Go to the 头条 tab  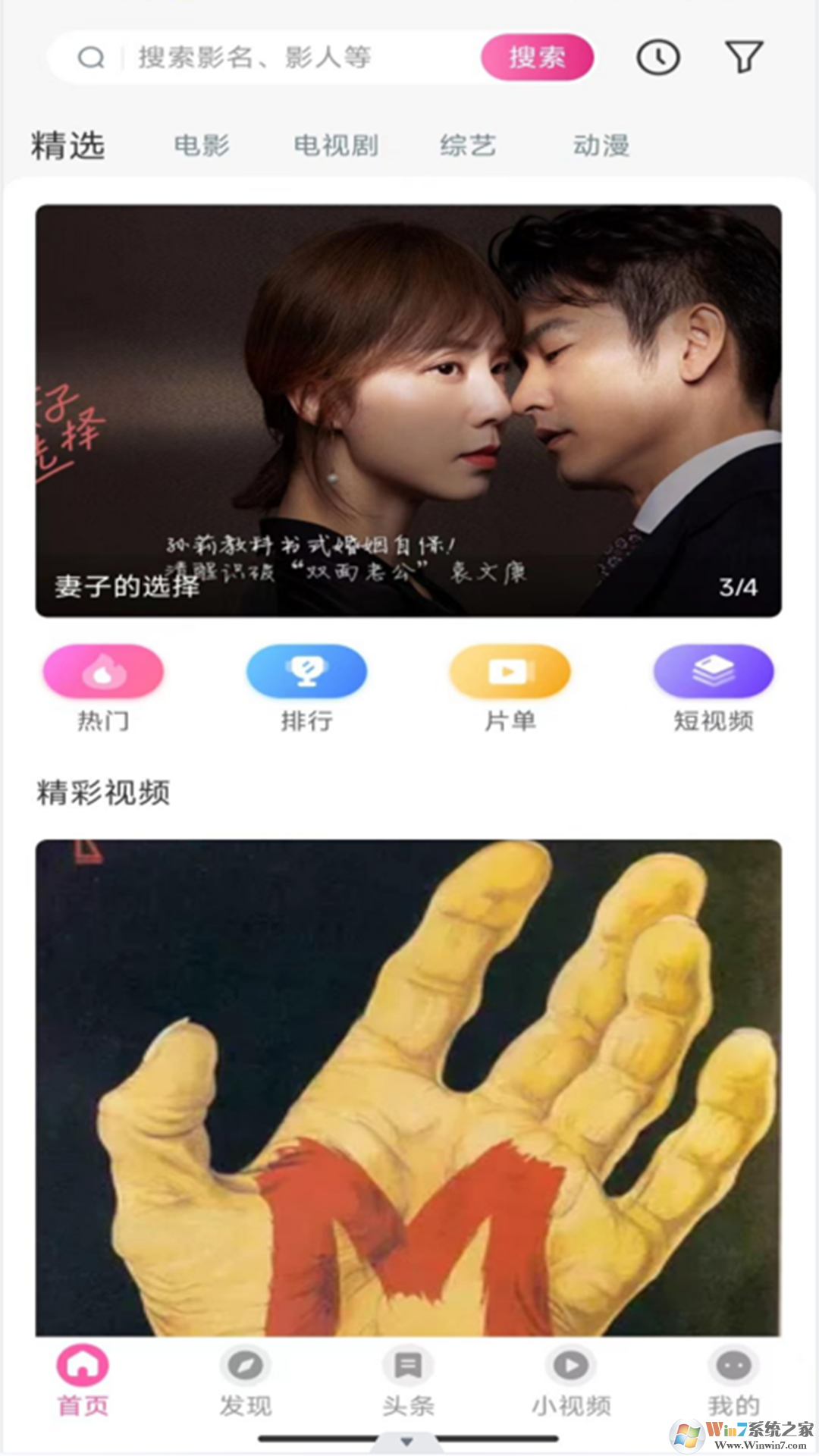[x=408, y=1382]
